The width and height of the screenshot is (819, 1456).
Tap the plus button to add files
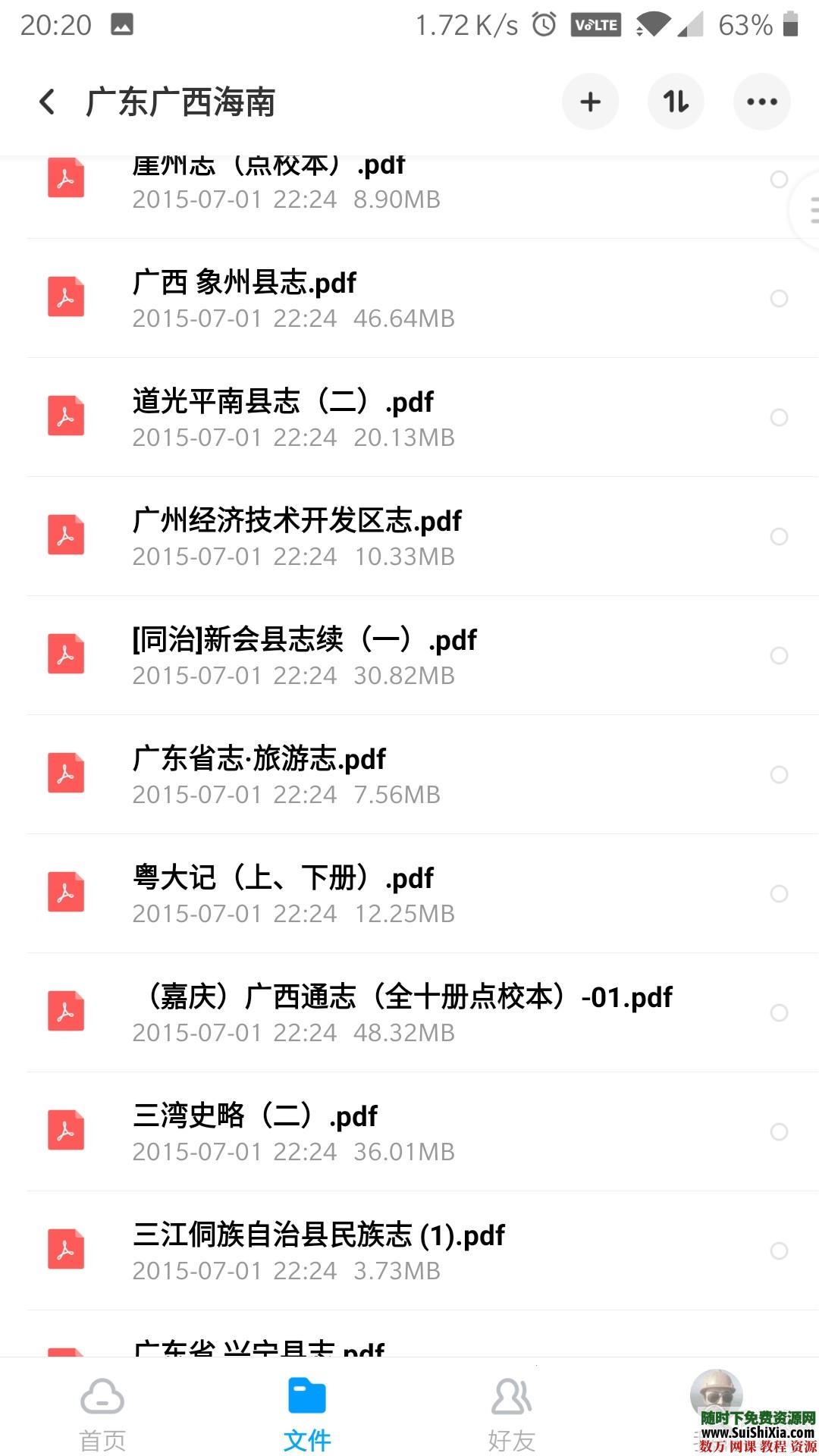[590, 101]
